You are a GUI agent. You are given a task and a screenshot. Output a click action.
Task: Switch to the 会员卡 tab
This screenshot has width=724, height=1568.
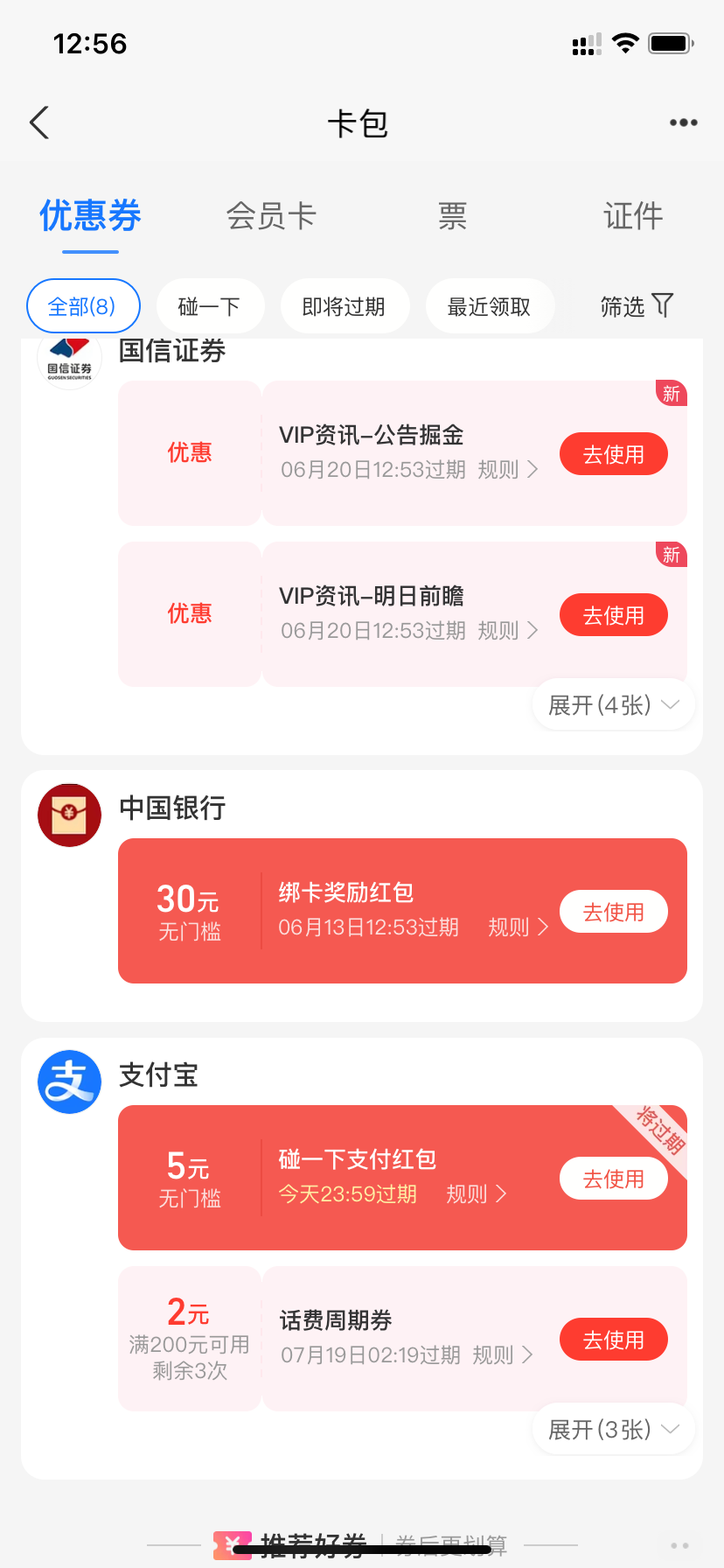coord(271,216)
